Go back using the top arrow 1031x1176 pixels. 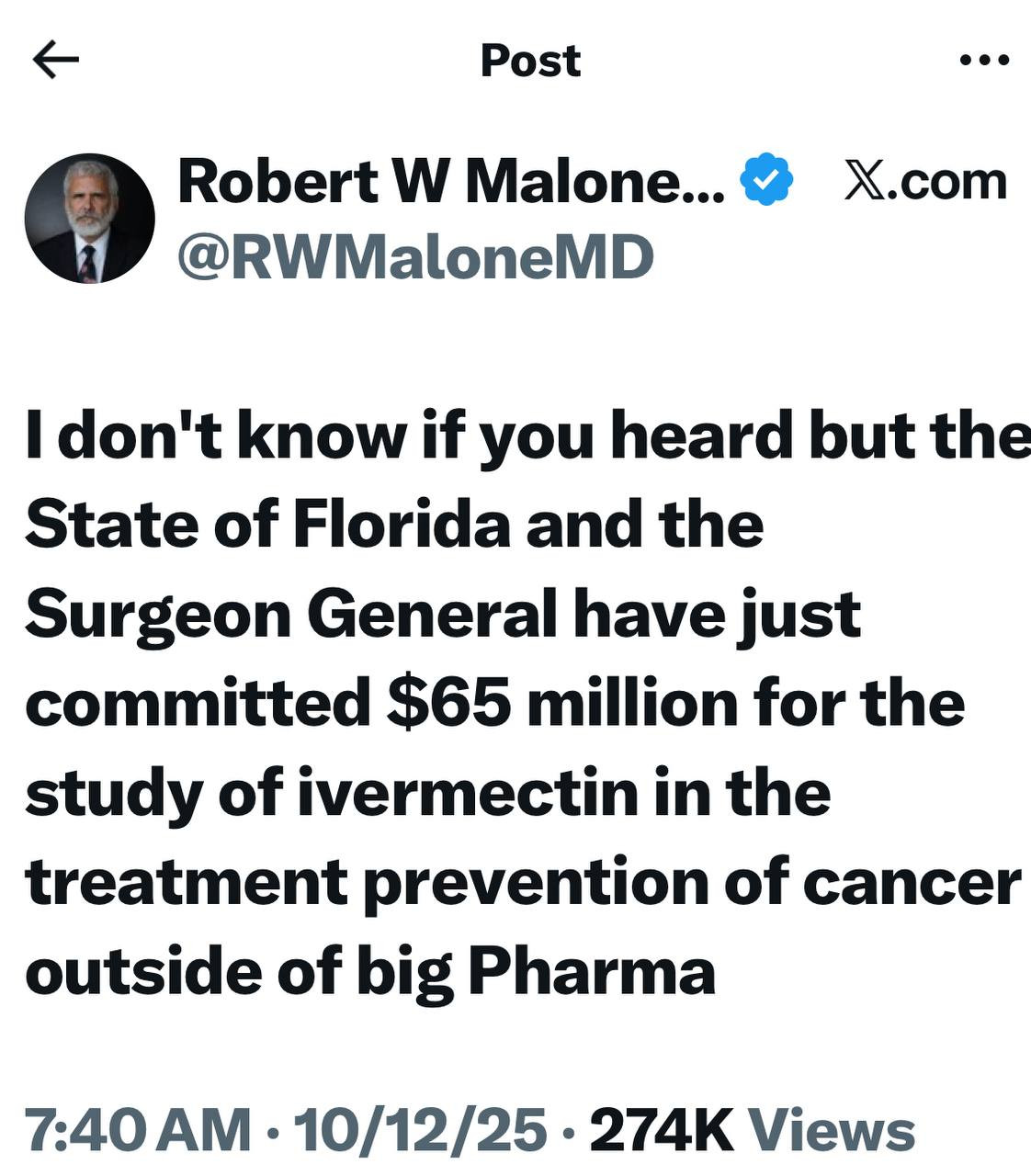point(55,61)
